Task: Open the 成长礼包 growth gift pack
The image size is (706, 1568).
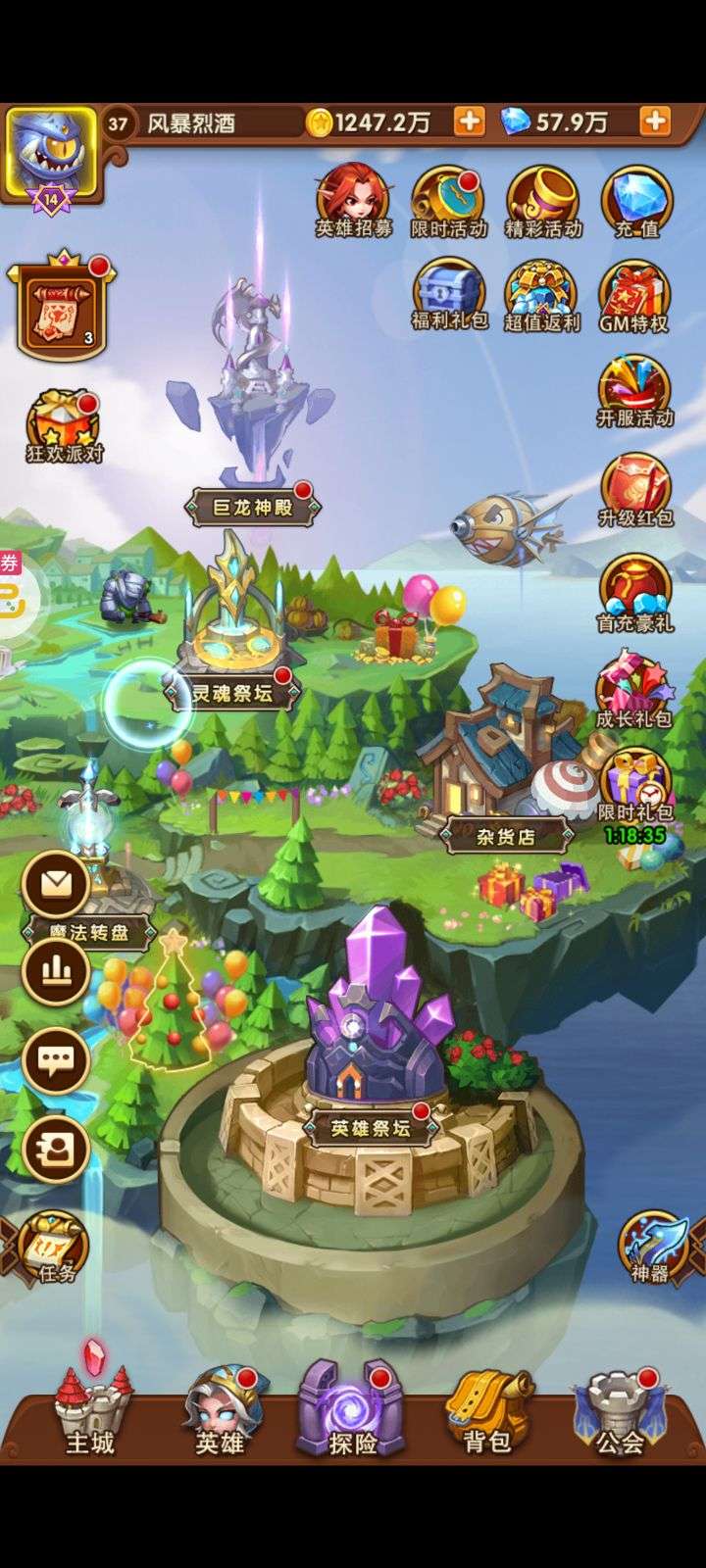Action: coord(632,686)
